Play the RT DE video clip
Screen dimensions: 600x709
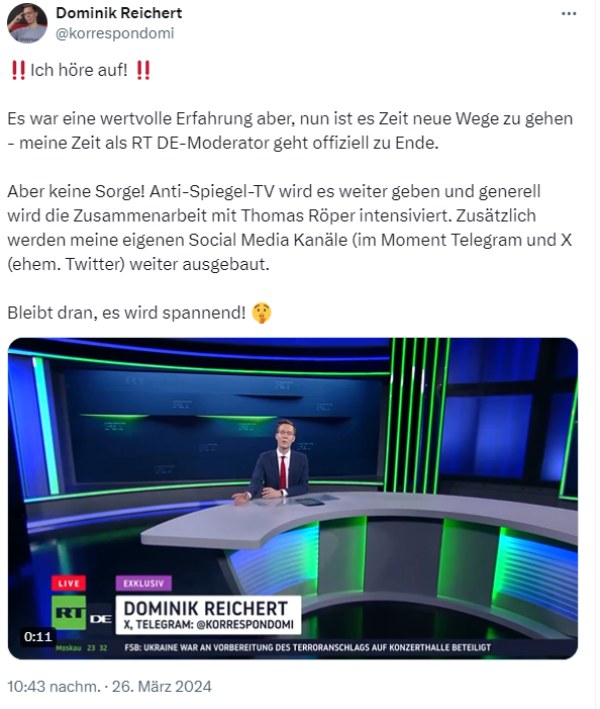coord(292,498)
